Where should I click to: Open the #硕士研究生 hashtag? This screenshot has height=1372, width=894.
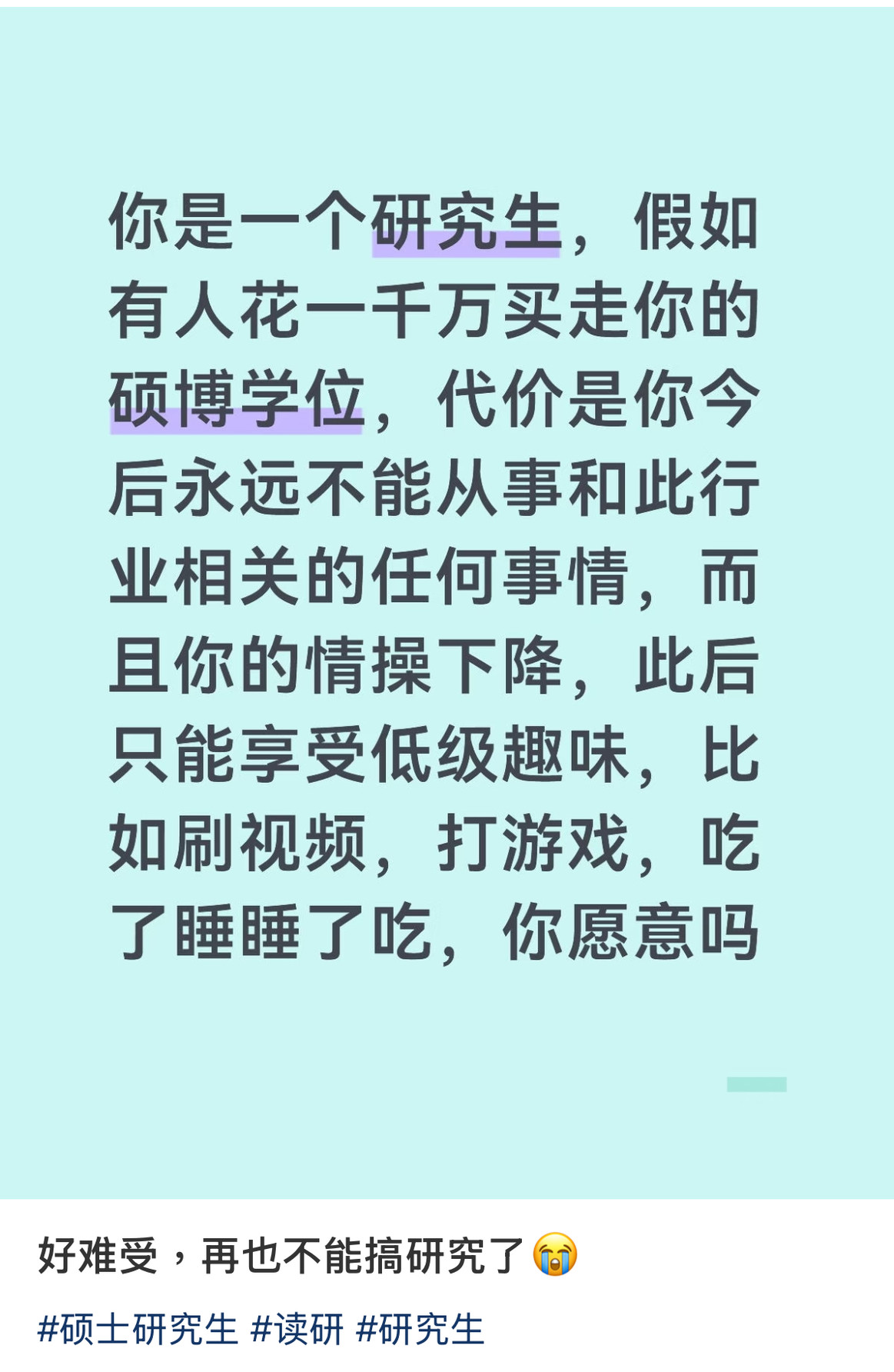point(138,1330)
